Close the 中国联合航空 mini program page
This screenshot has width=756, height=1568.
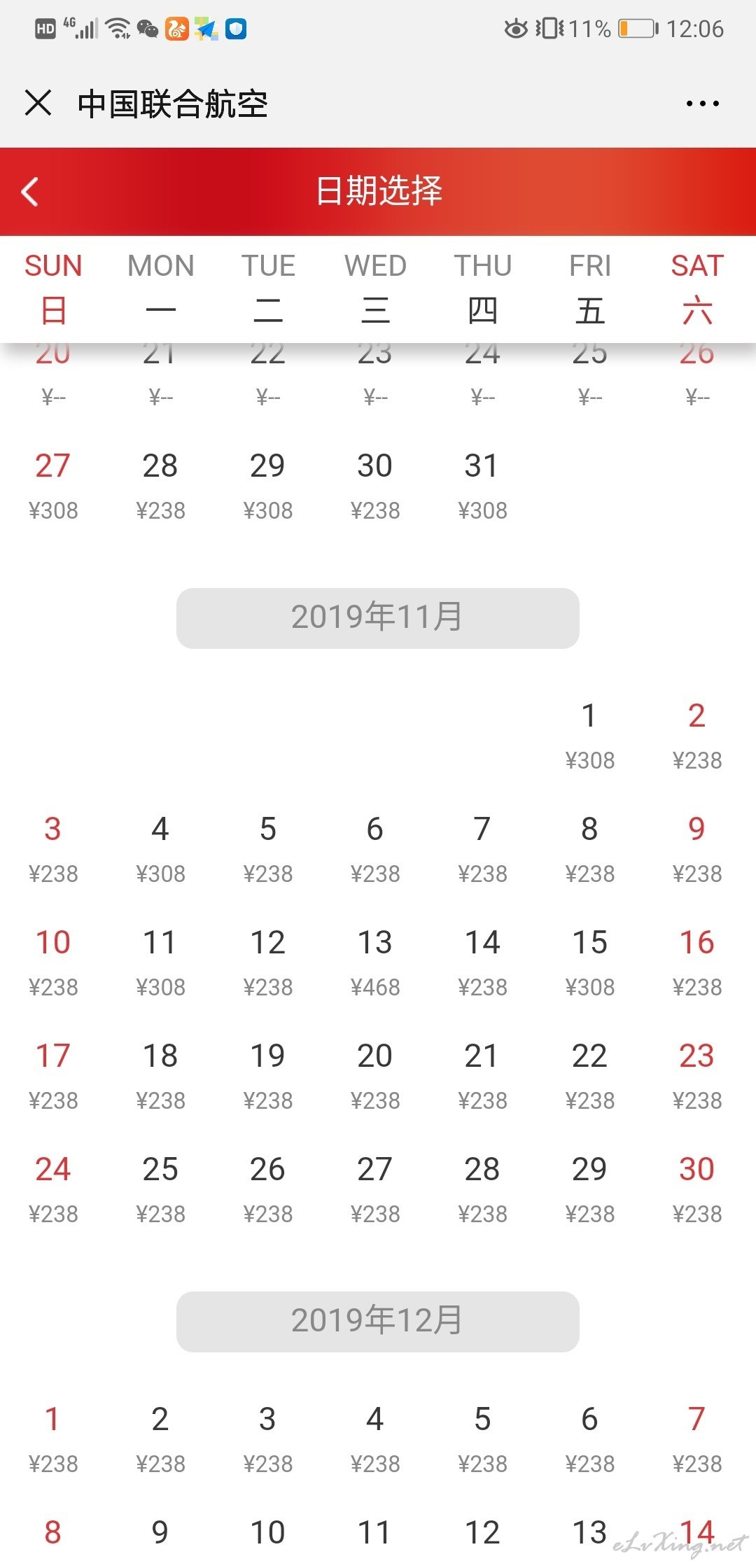coord(38,103)
